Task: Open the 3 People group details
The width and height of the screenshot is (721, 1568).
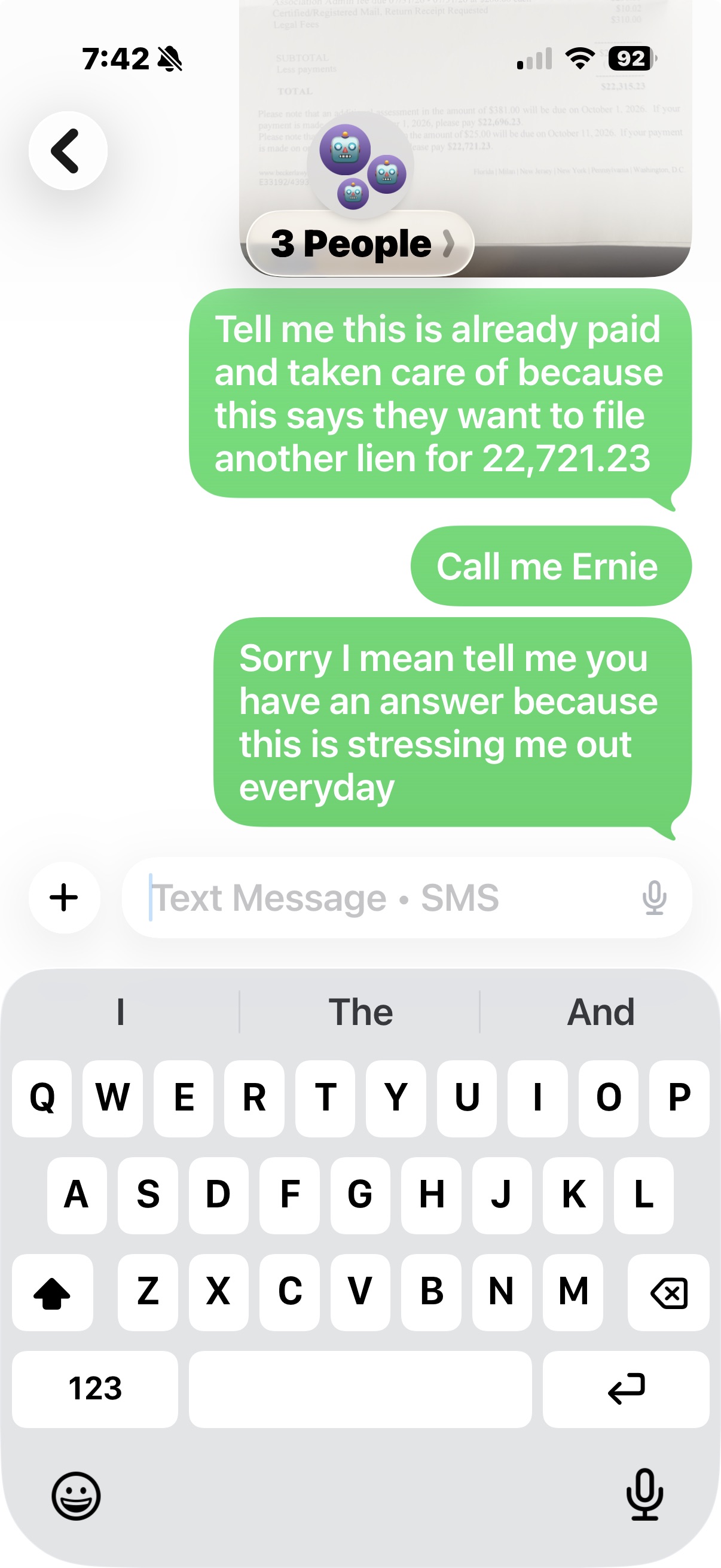Action: tap(361, 243)
